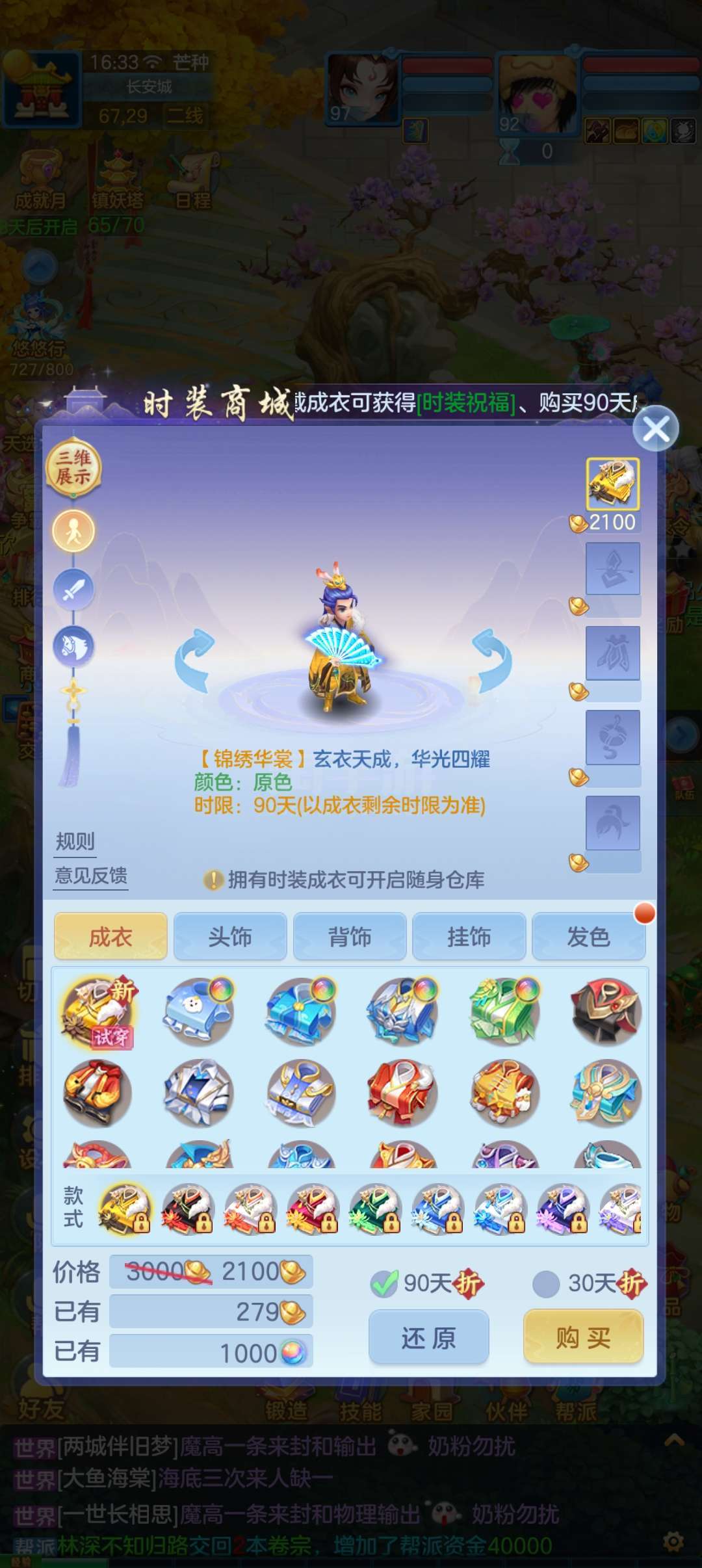Select the weapon sword preview icon
The height and width of the screenshot is (1568, 702).
pos(73,589)
